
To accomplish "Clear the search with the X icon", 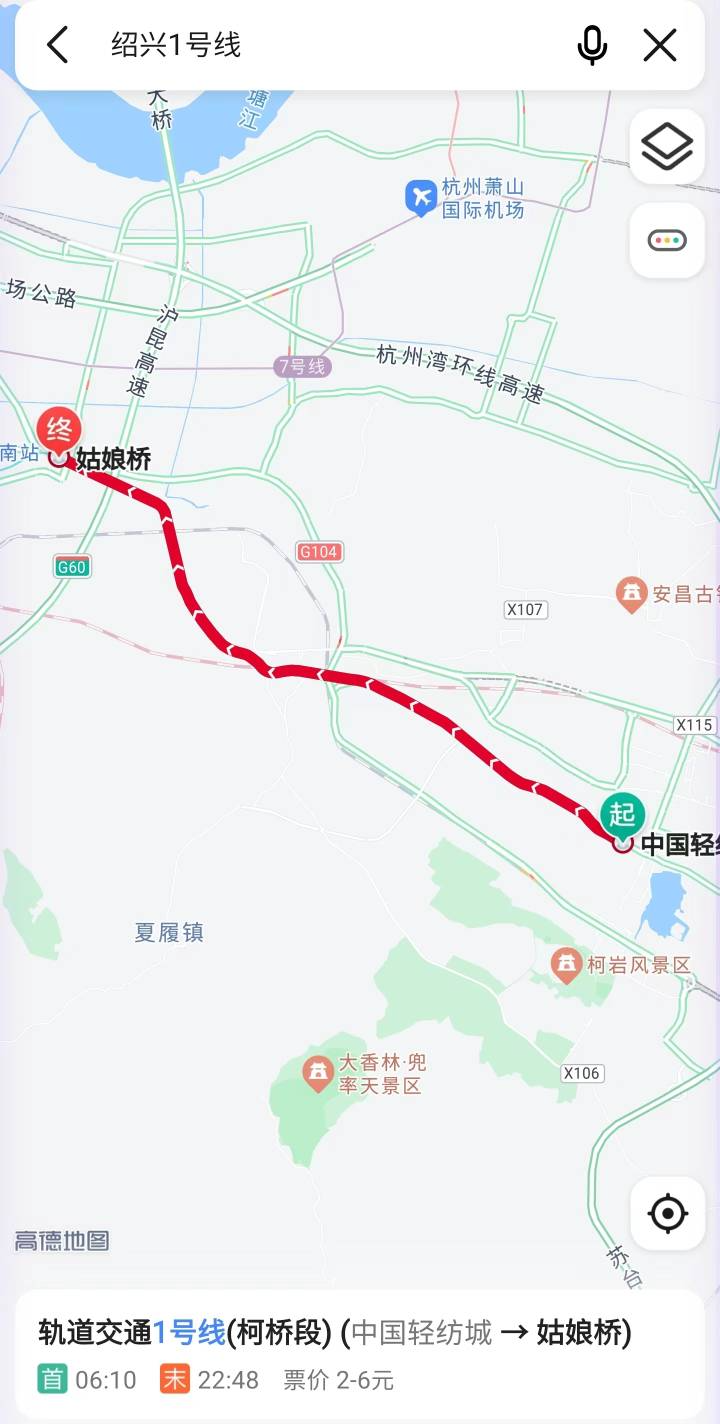I will 660,45.
